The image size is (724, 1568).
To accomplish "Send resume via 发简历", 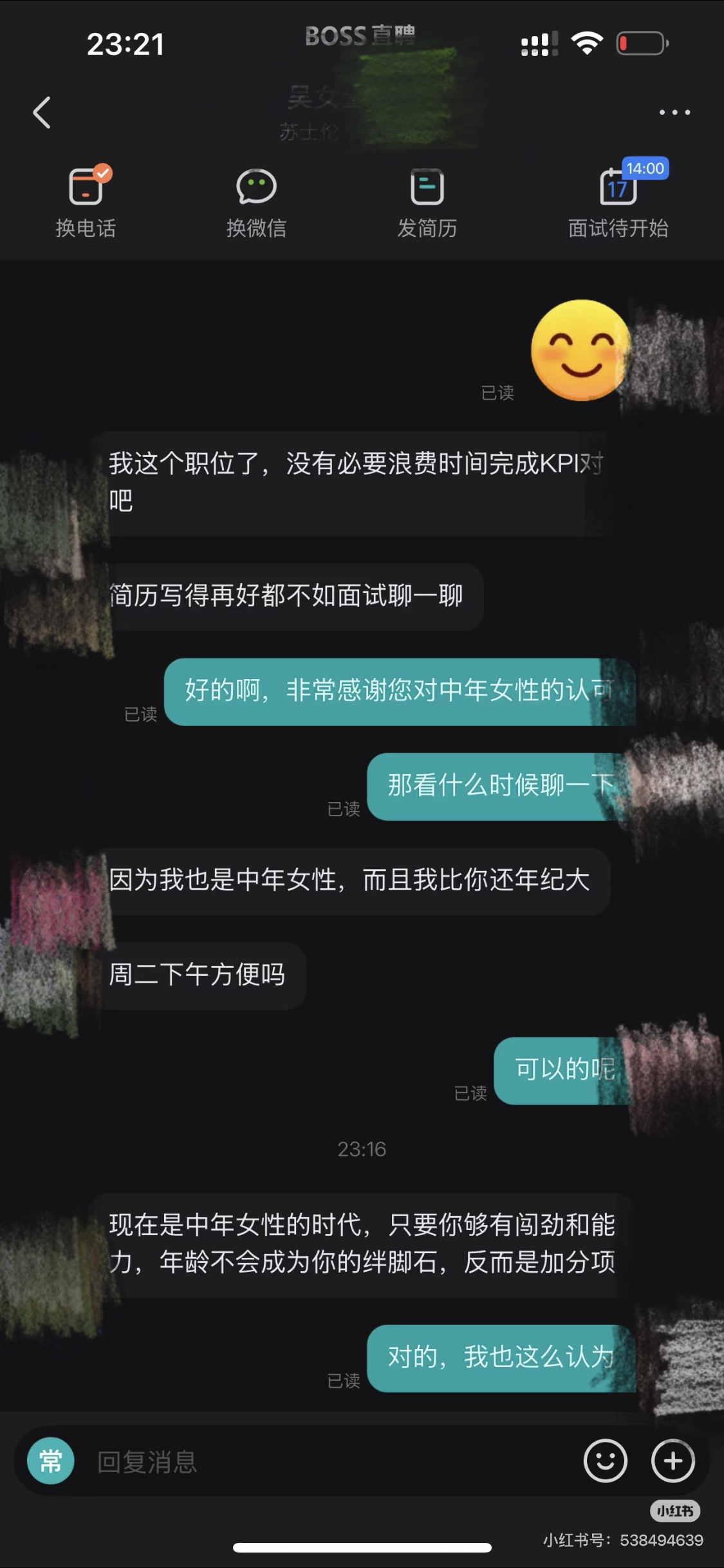I will pyautogui.click(x=427, y=203).
